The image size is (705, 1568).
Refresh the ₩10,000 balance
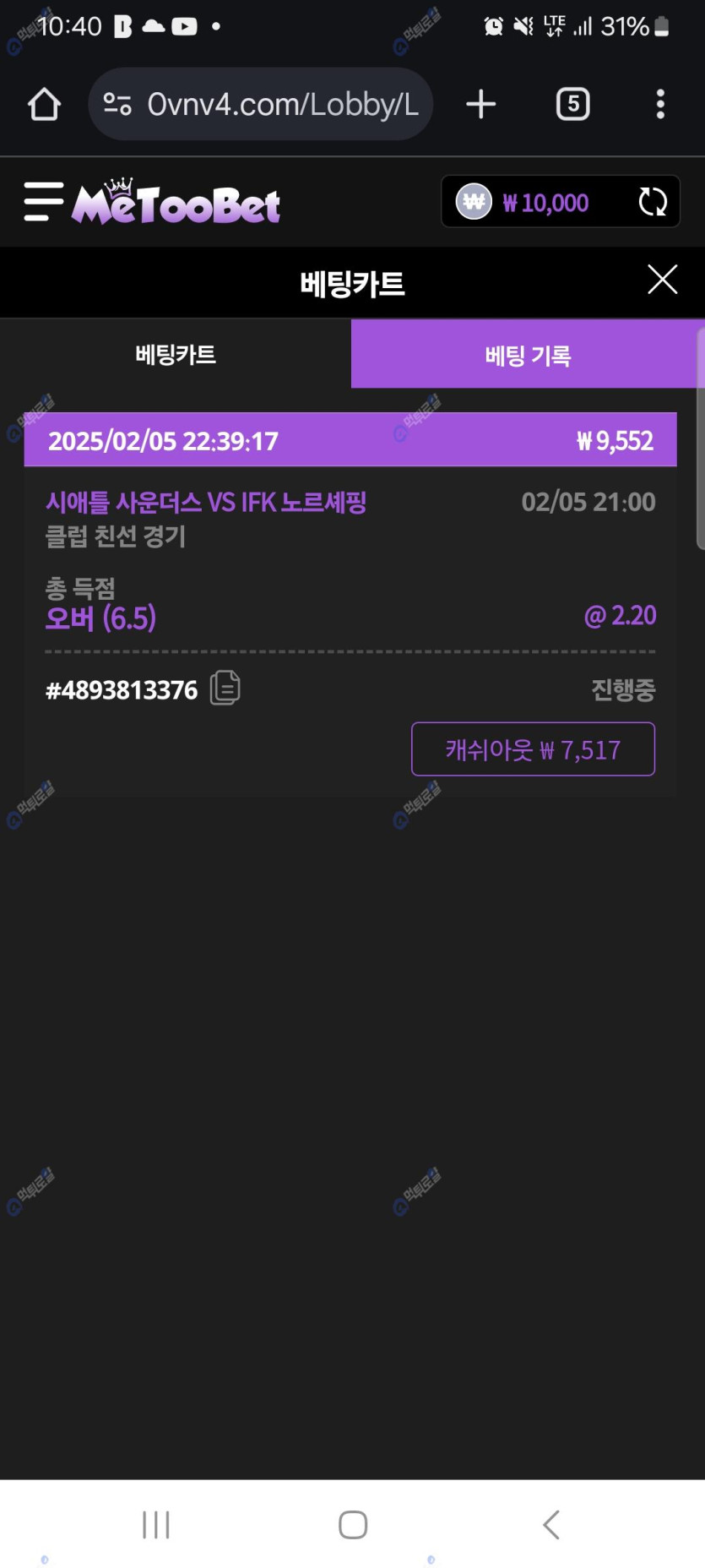tap(653, 202)
